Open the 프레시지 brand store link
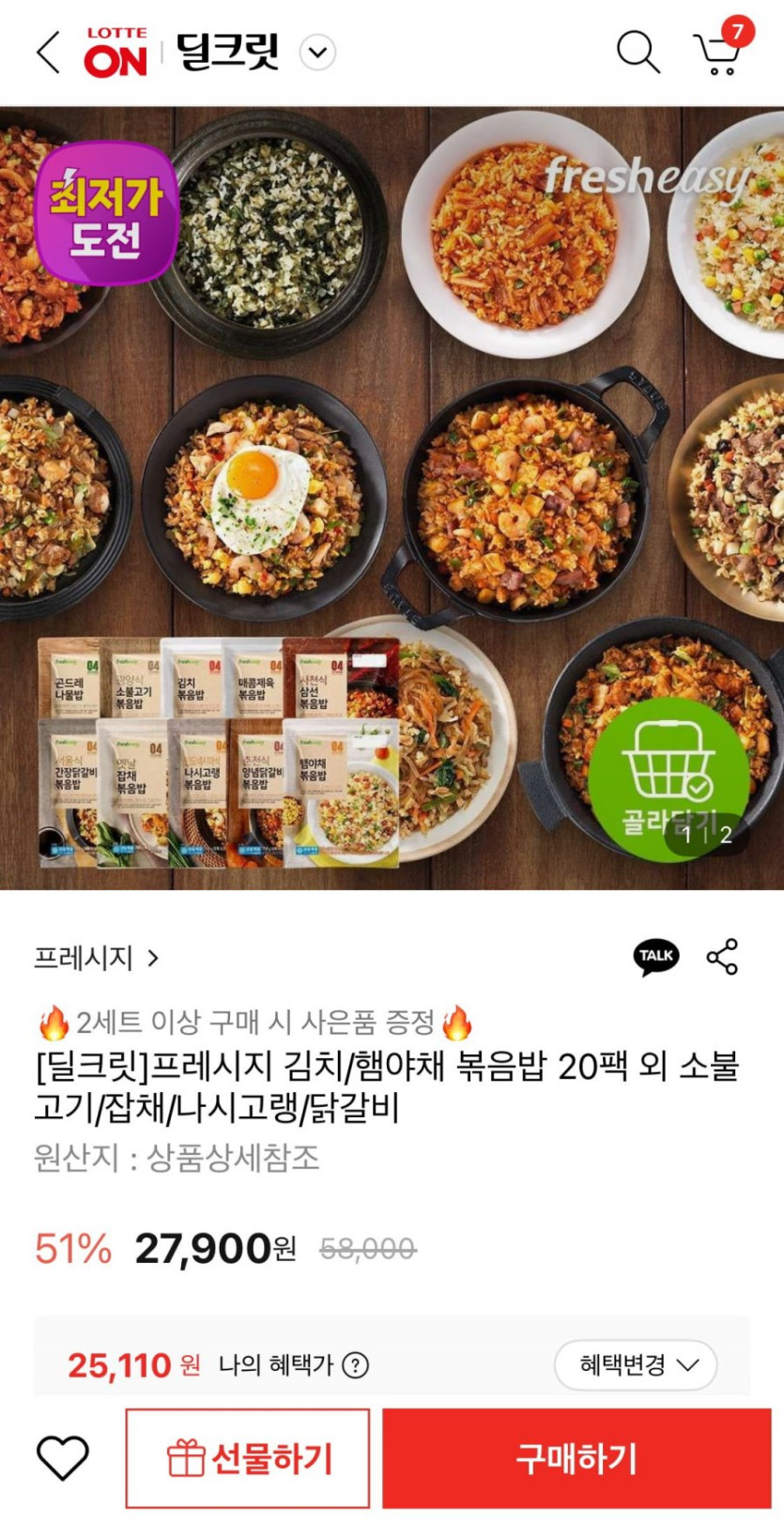The width and height of the screenshot is (784, 1538). (97, 958)
